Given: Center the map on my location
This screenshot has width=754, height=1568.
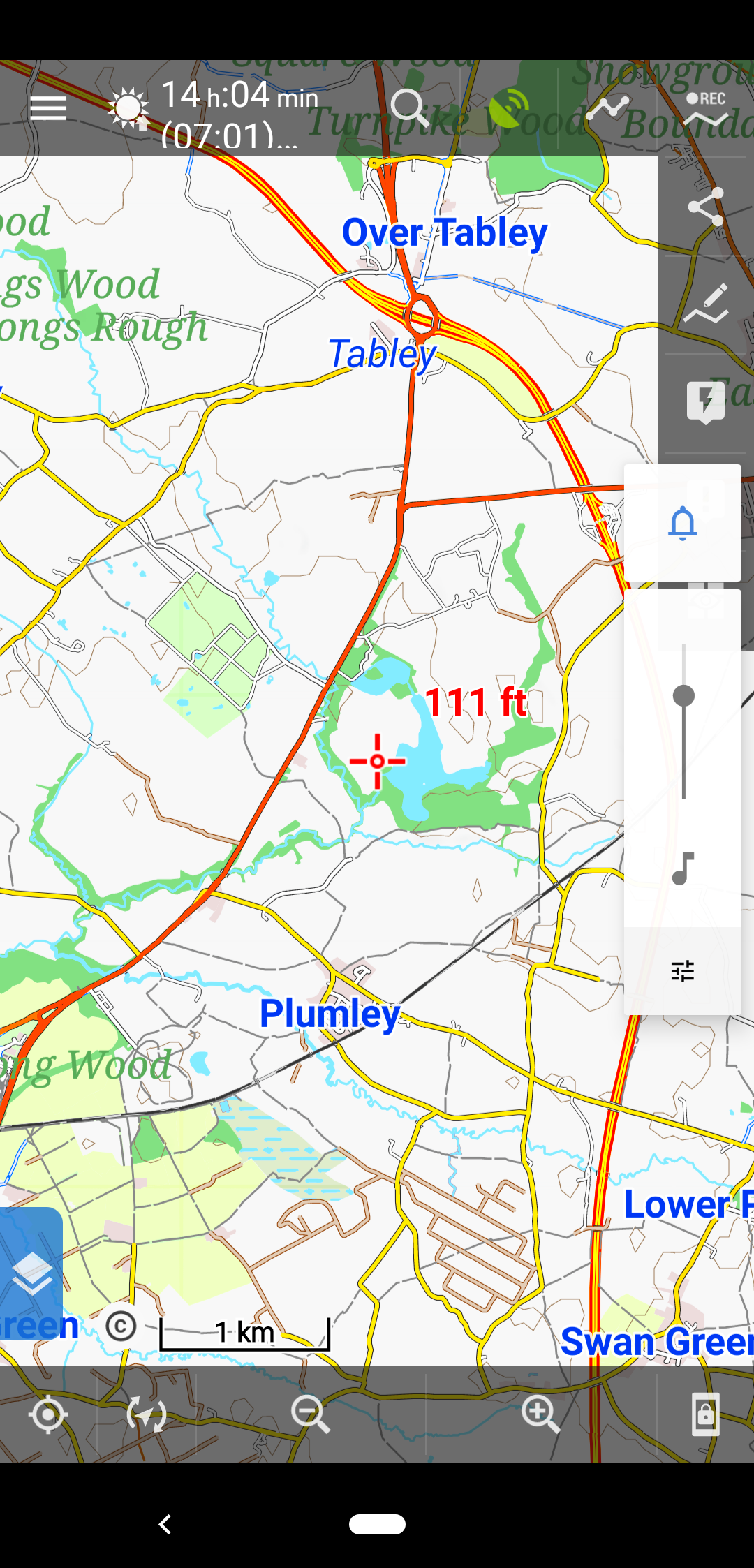Looking at the screenshot, I should click(47, 1414).
